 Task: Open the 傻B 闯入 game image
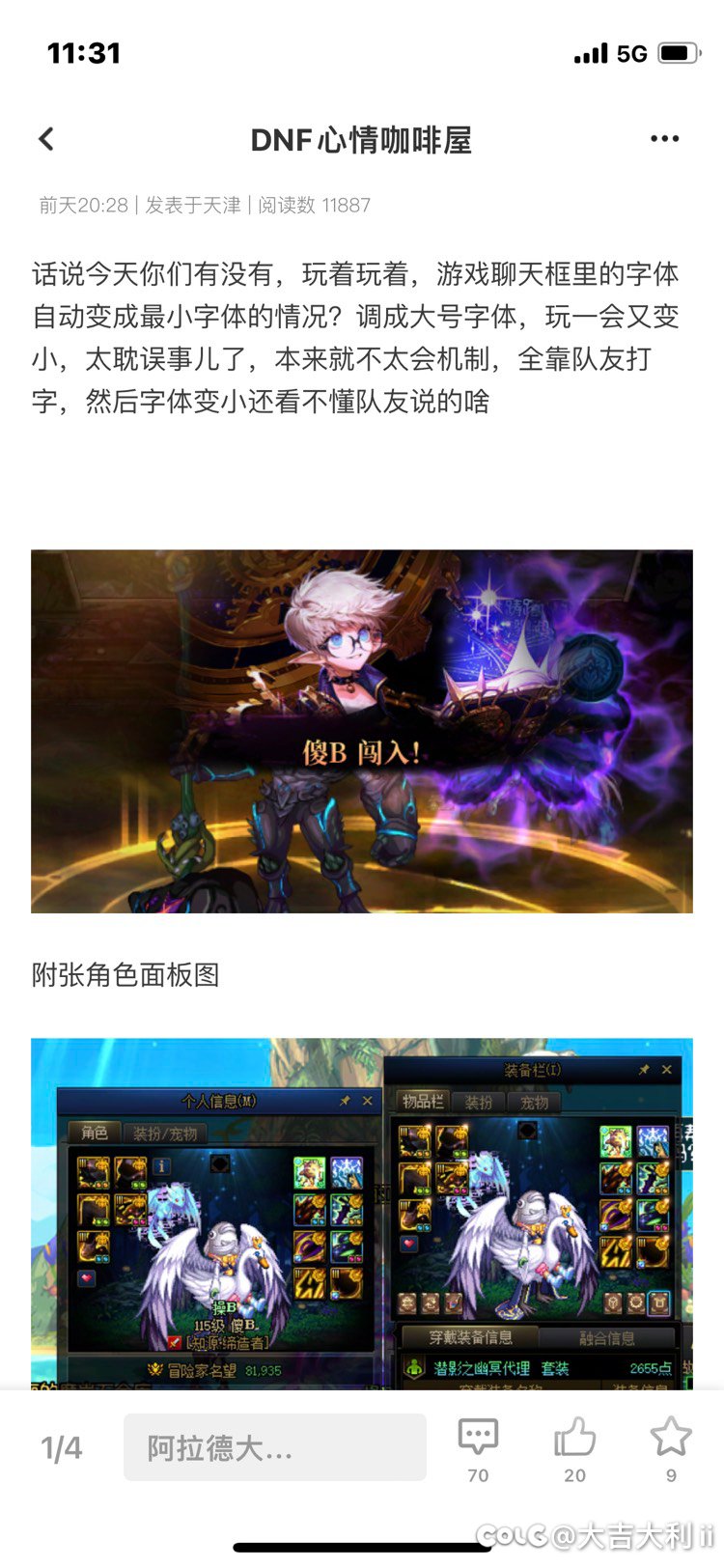coord(362,731)
